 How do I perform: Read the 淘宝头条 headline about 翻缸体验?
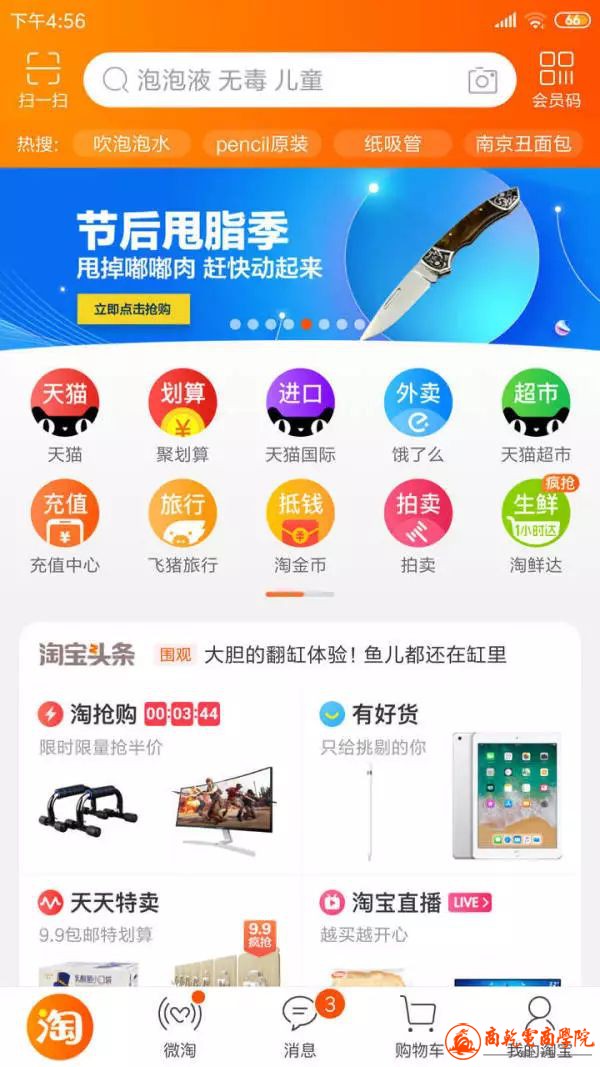point(355,655)
